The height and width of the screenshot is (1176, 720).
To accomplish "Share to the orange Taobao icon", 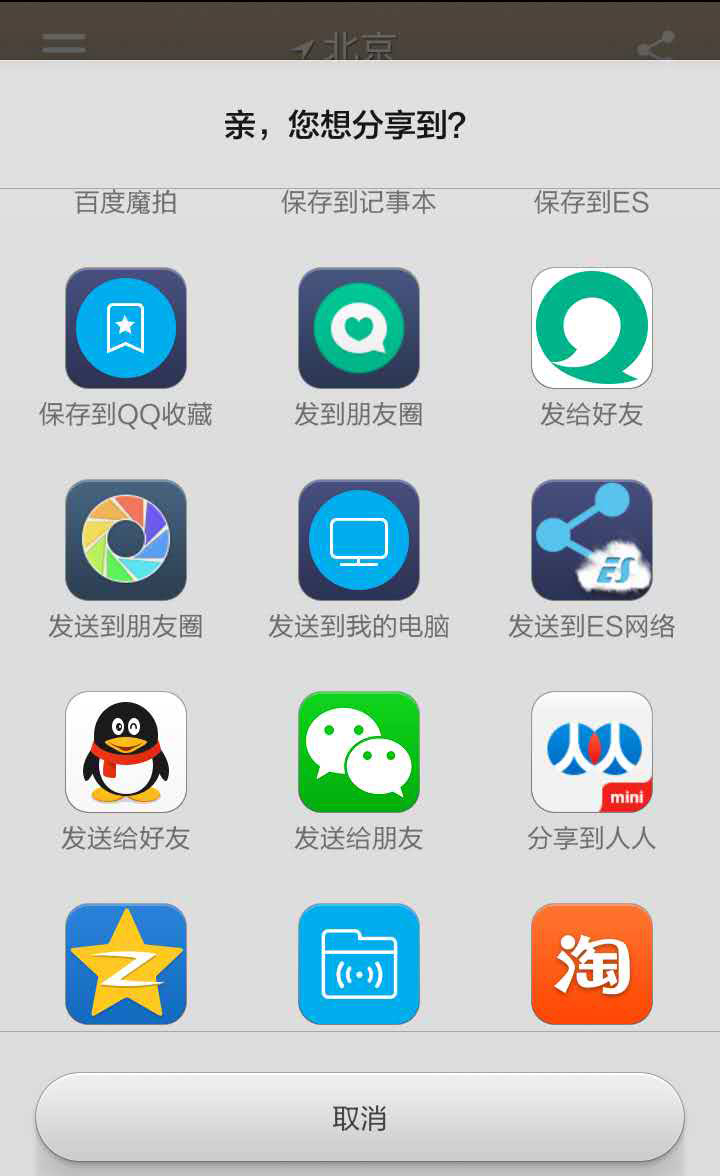I will coord(592,964).
